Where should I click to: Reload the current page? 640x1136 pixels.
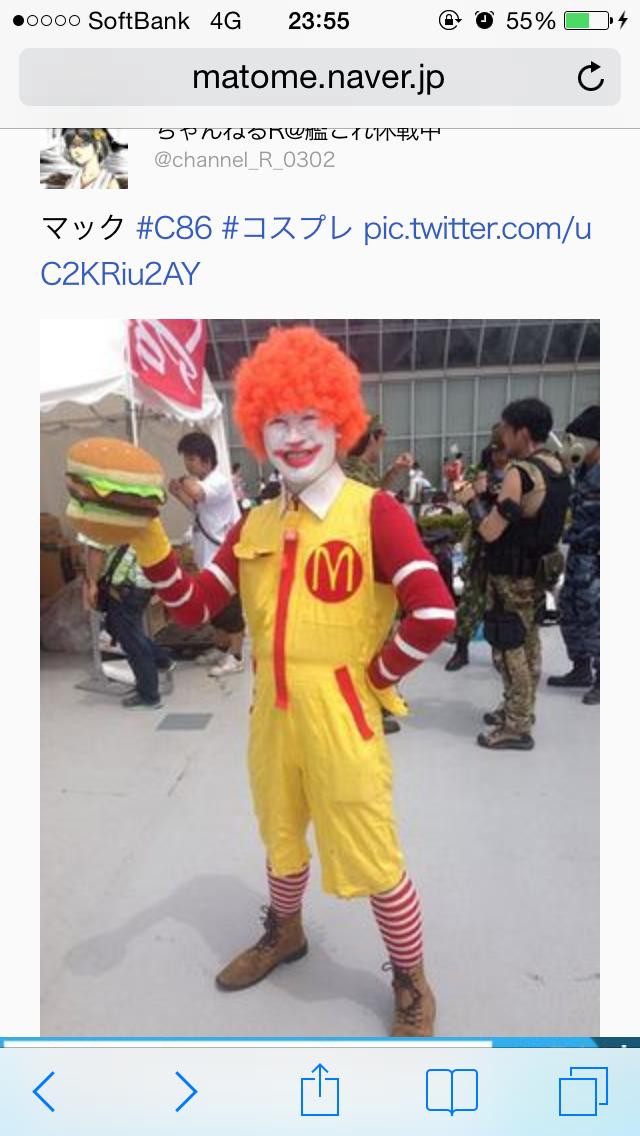point(591,77)
